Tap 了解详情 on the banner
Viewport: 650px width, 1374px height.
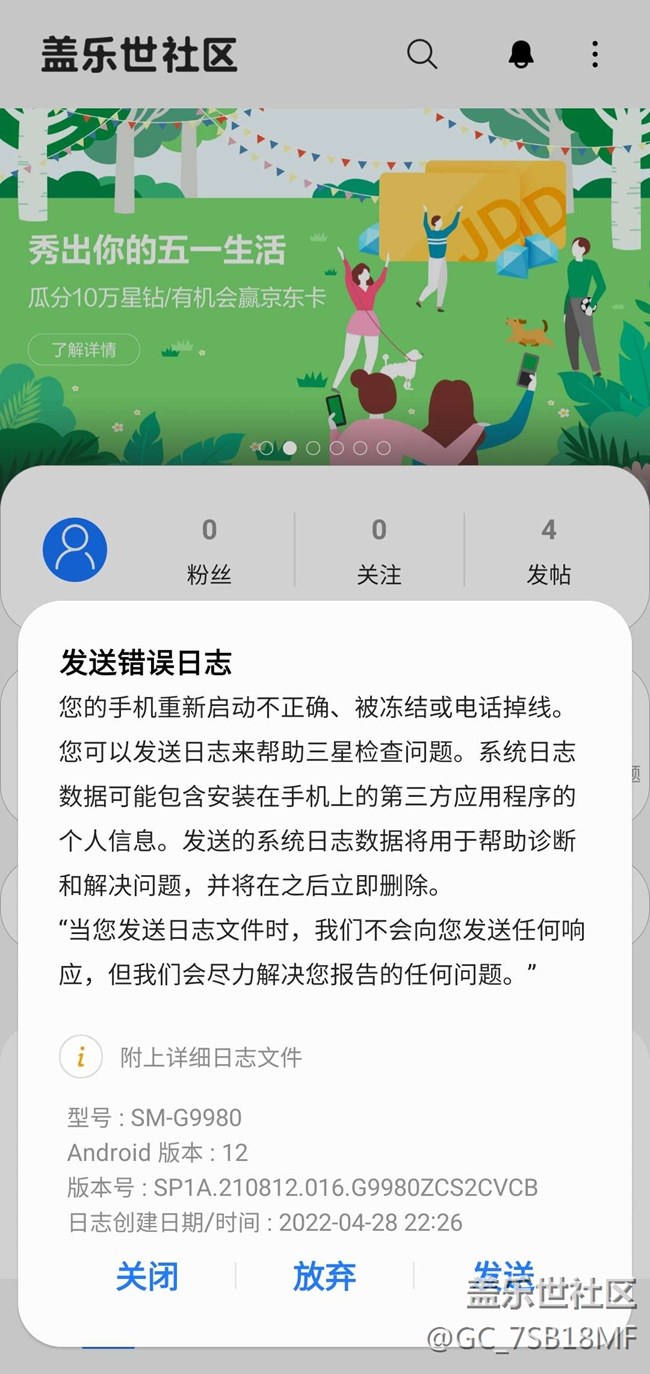pyautogui.click(x=84, y=349)
